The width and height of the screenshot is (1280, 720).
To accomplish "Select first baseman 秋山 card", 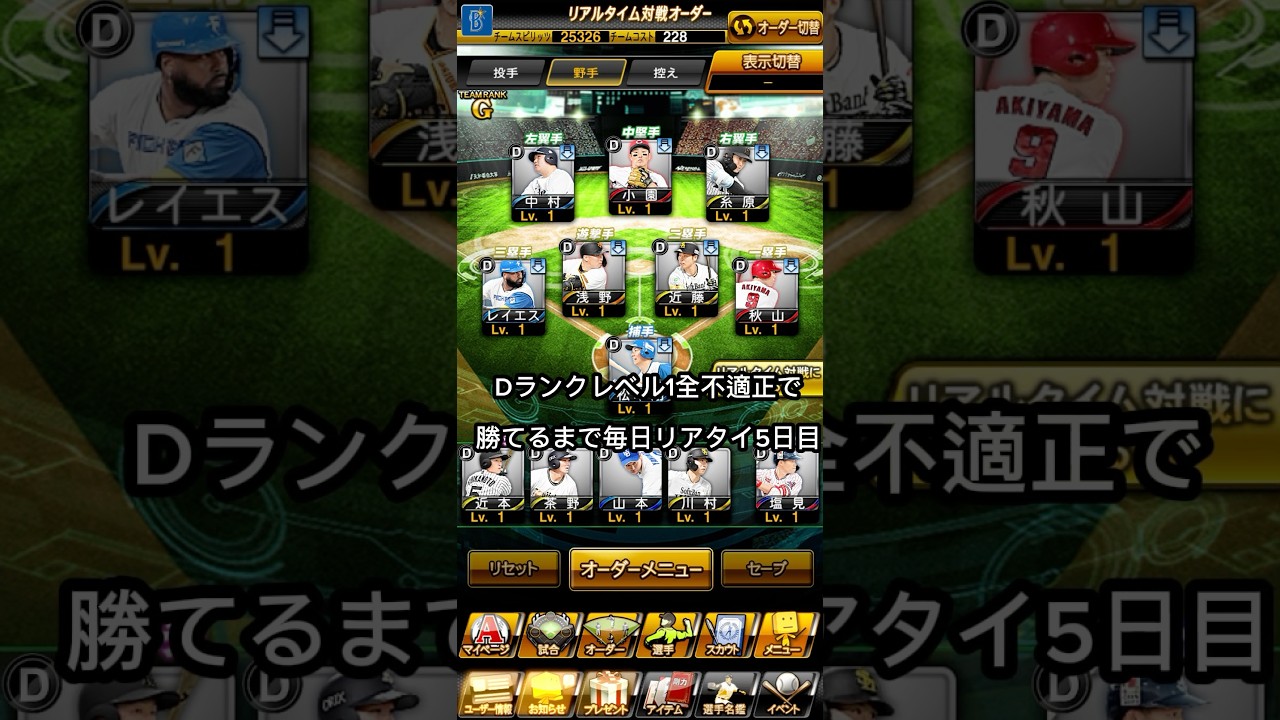I will click(x=767, y=296).
